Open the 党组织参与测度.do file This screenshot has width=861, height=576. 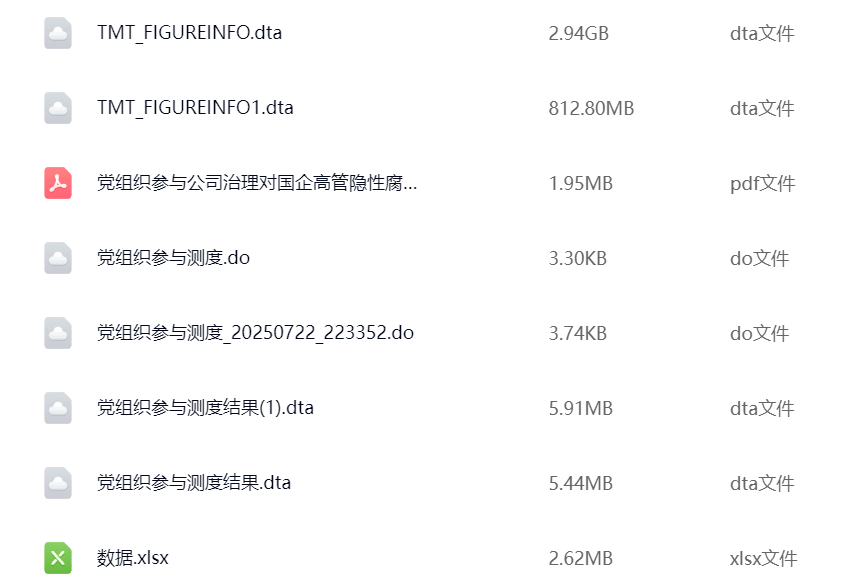[173, 258]
